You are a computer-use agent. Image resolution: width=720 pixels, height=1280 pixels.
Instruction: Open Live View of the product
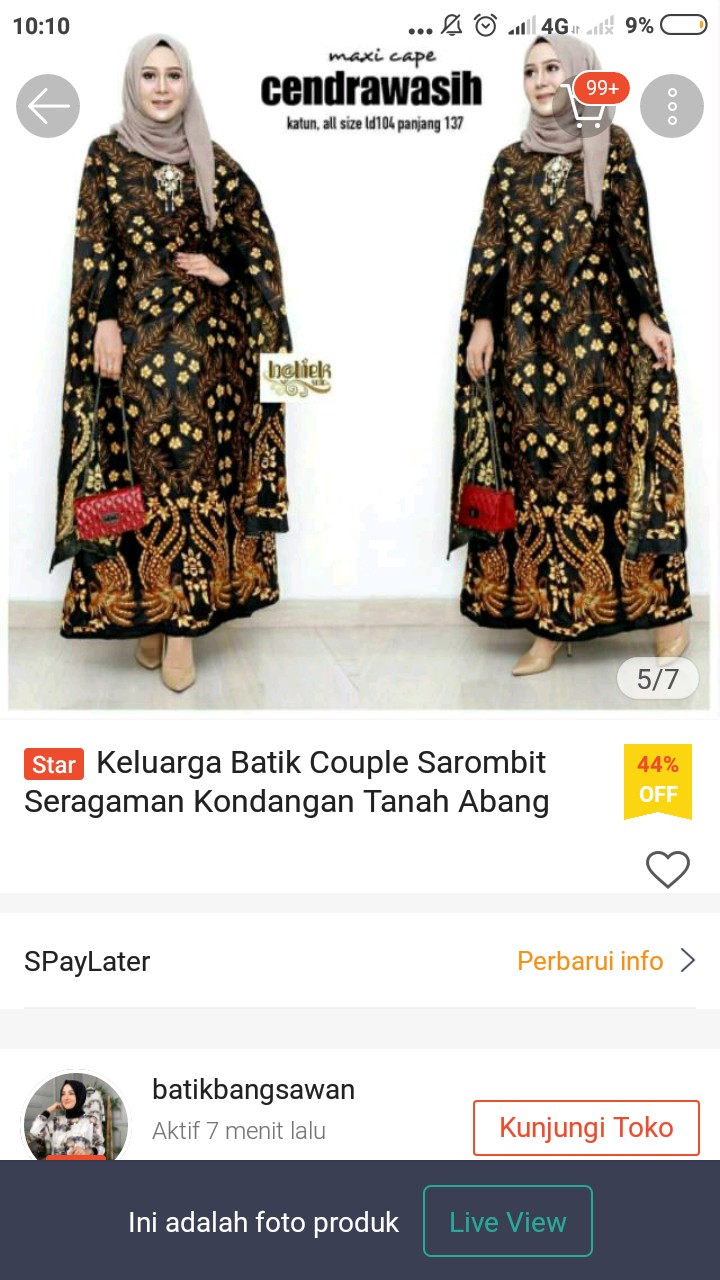[507, 1221]
